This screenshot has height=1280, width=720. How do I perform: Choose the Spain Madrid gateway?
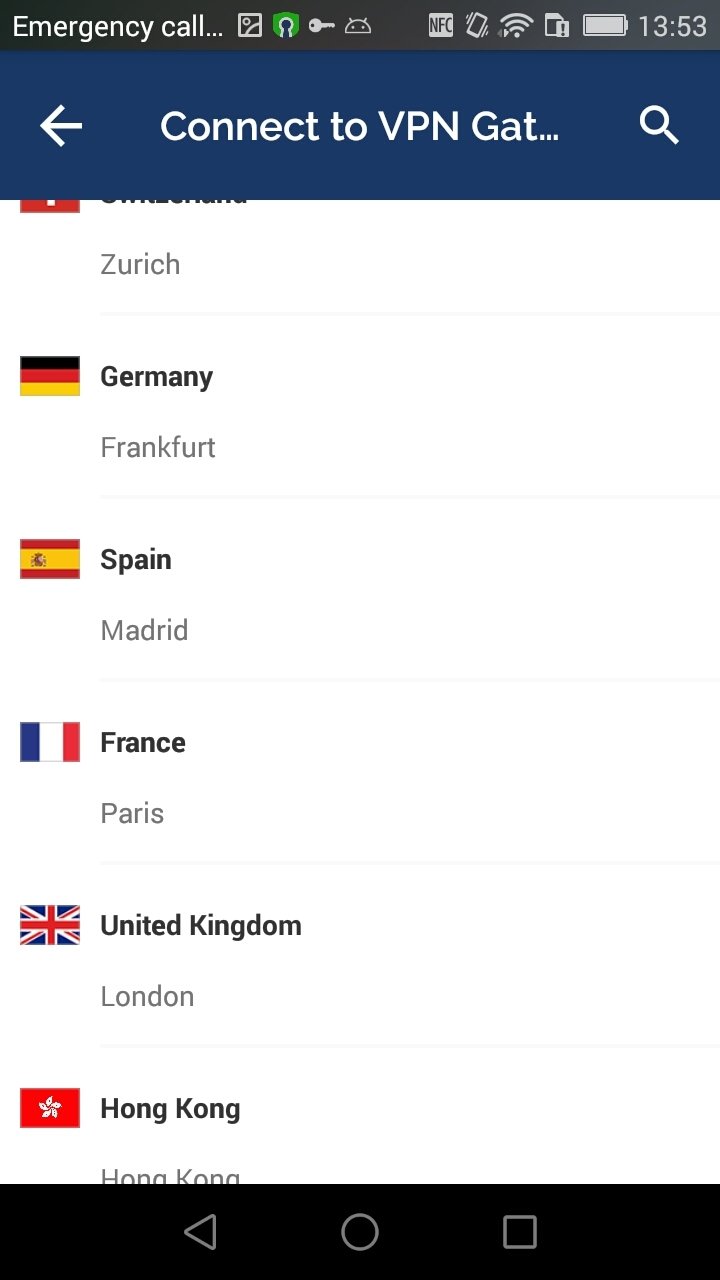(360, 589)
